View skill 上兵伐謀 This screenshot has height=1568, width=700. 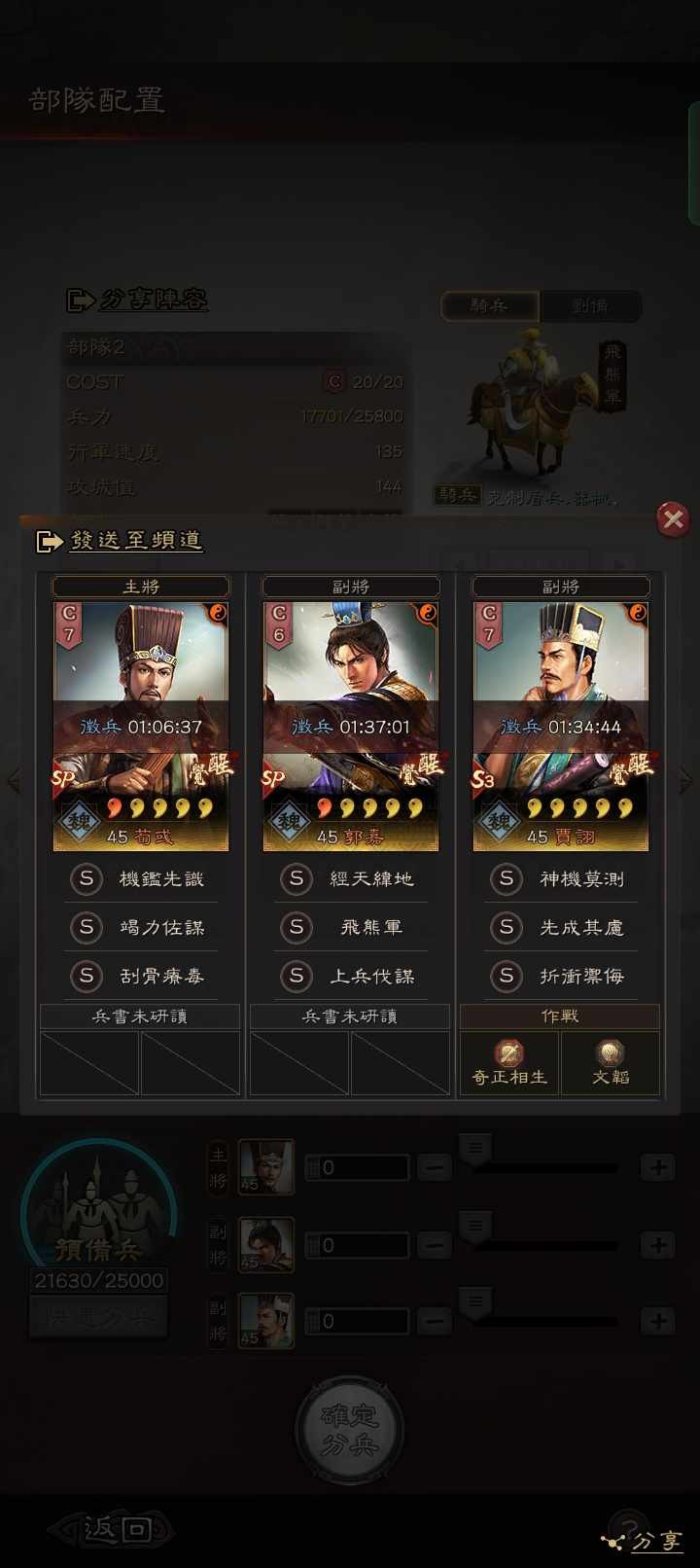click(x=351, y=976)
